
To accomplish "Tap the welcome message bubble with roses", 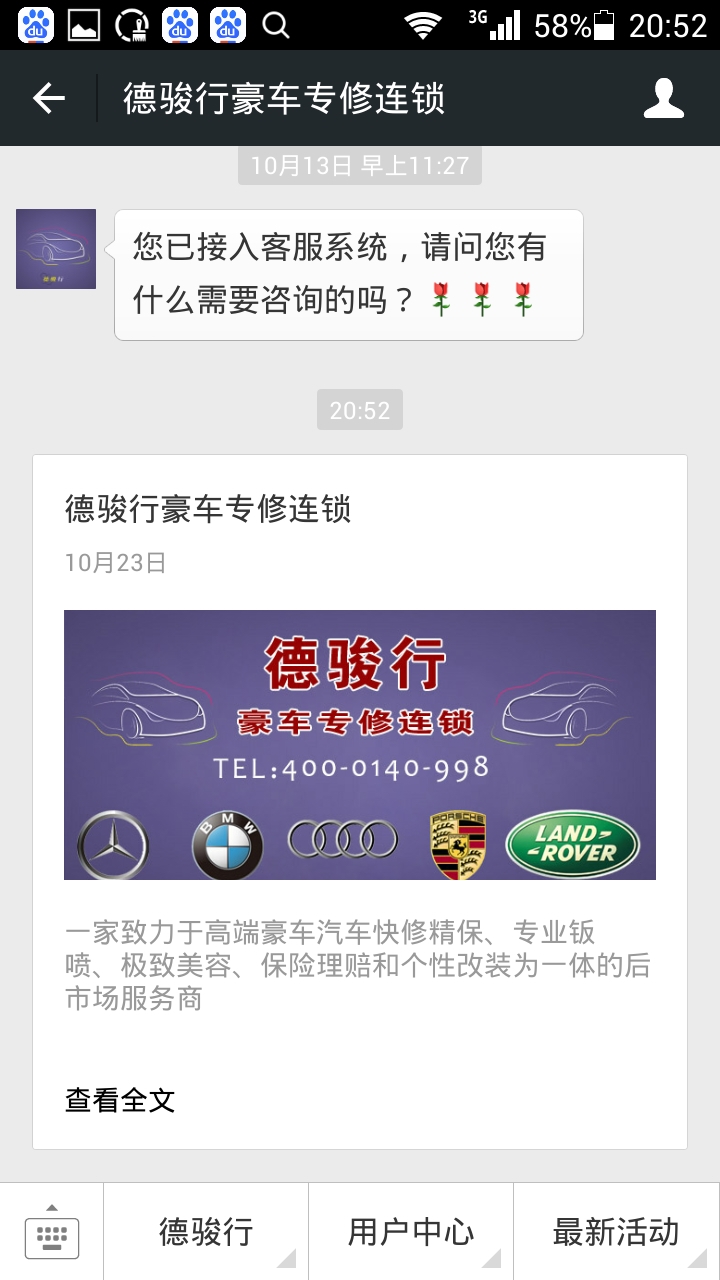I will pyautogui.click(x=348, y=272).
